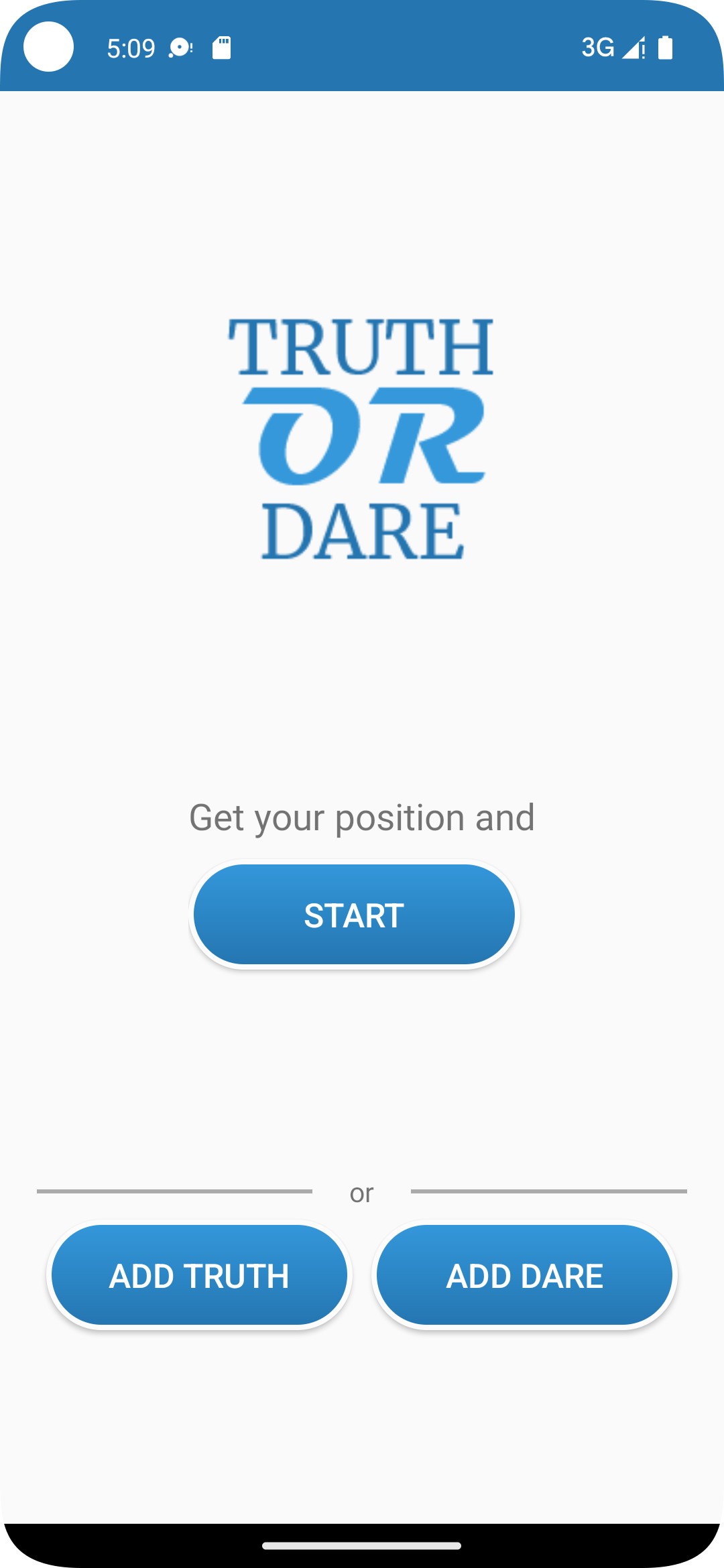Tap the START button
Screen dimensions: 724x1568
pyautogui.click(x=354, y=915)
